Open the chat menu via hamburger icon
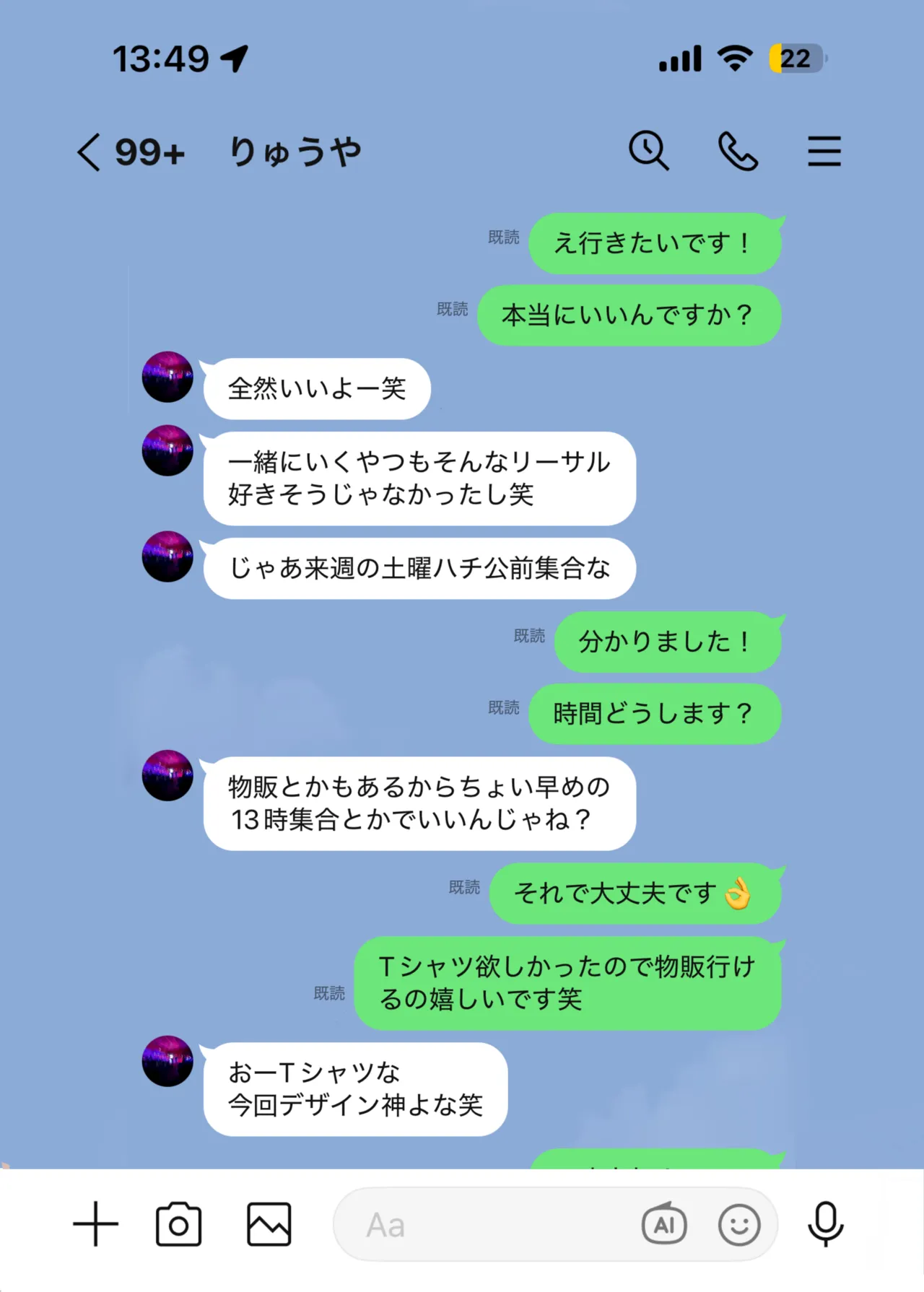924x1292 pixels. coord(825,151)
